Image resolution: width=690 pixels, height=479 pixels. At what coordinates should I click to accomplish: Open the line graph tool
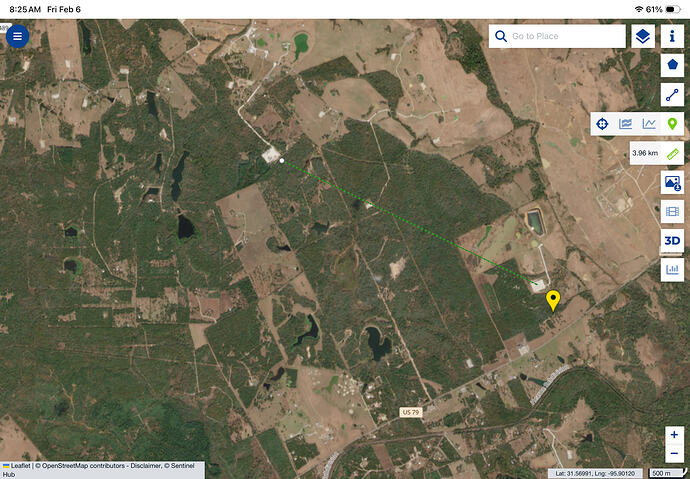(x=649, y=124)
